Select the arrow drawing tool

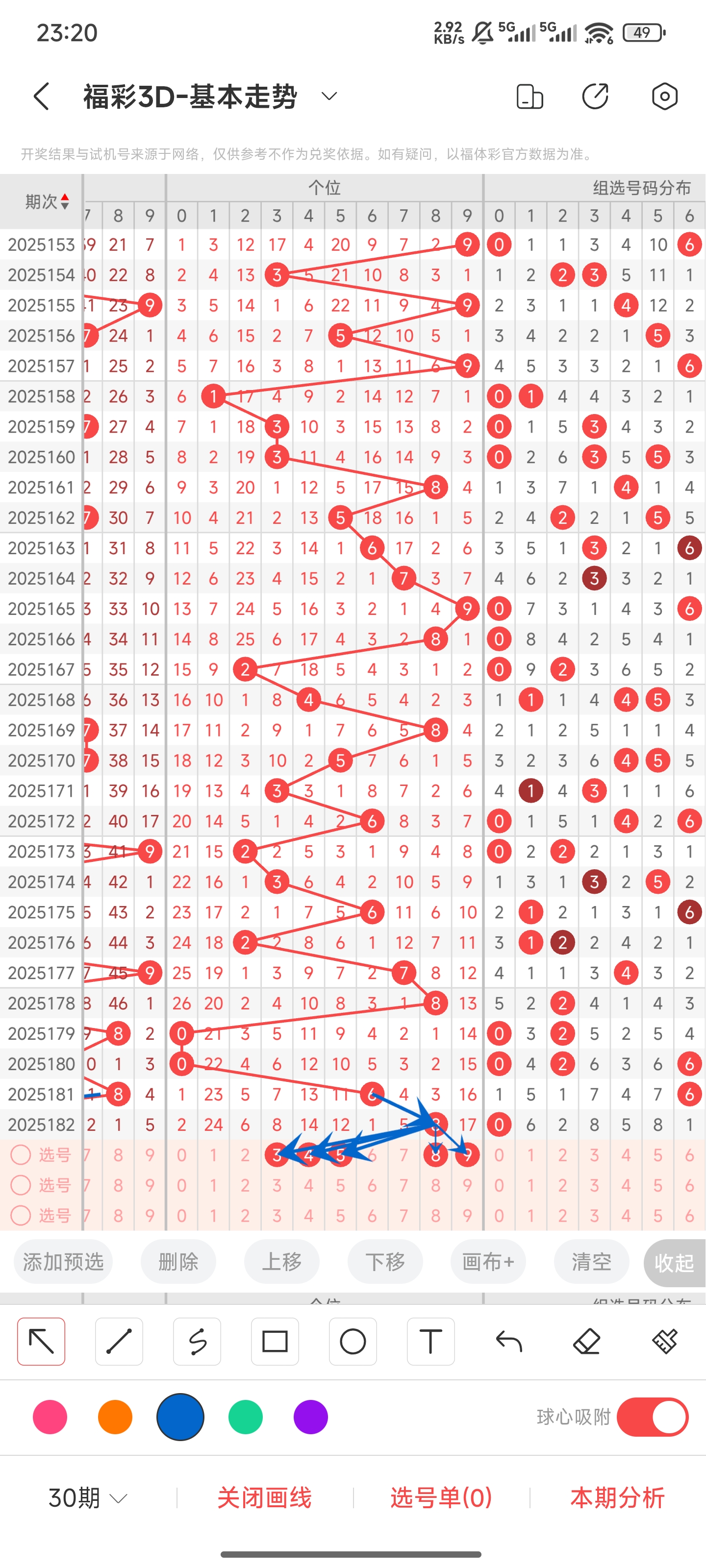coord(41,1342)
